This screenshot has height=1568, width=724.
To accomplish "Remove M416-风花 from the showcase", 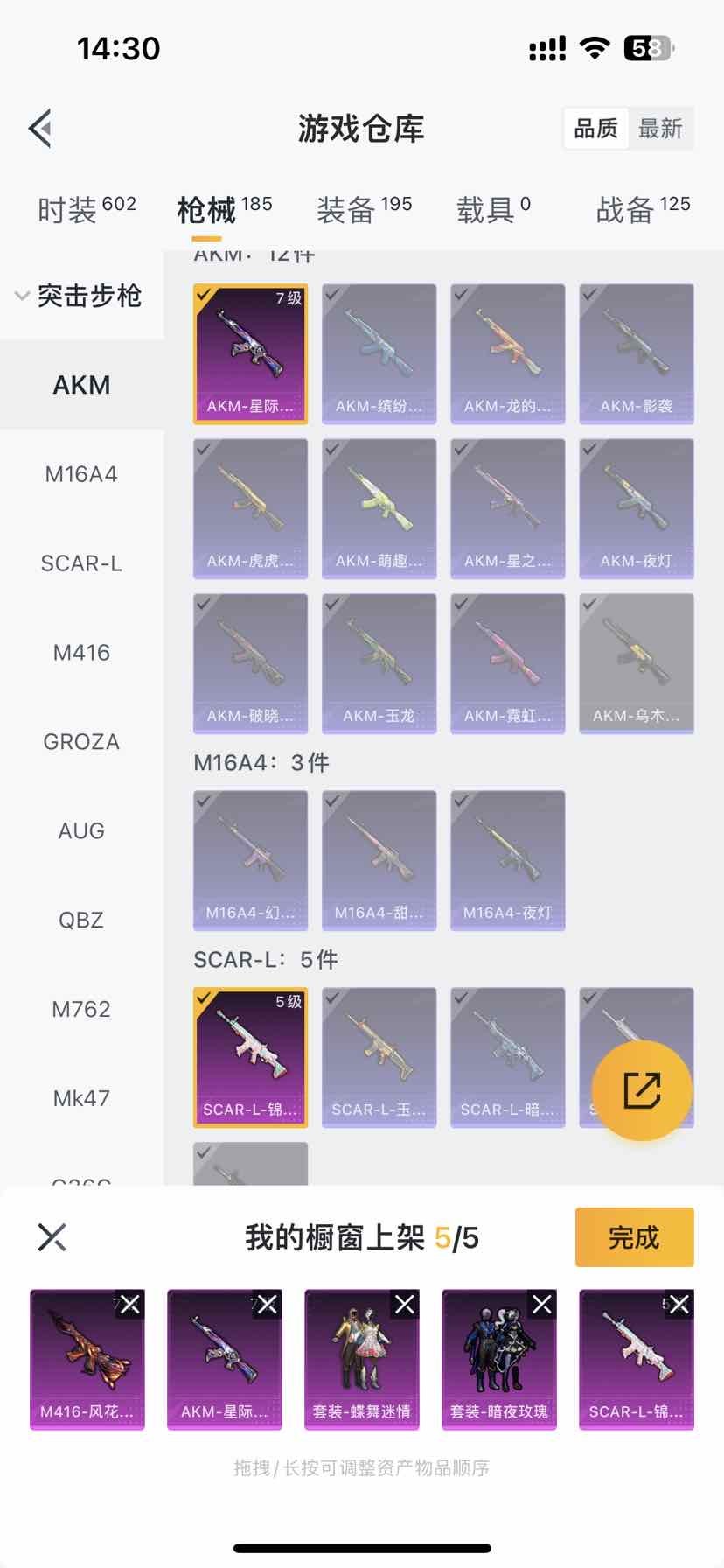I will [130, 1304].
